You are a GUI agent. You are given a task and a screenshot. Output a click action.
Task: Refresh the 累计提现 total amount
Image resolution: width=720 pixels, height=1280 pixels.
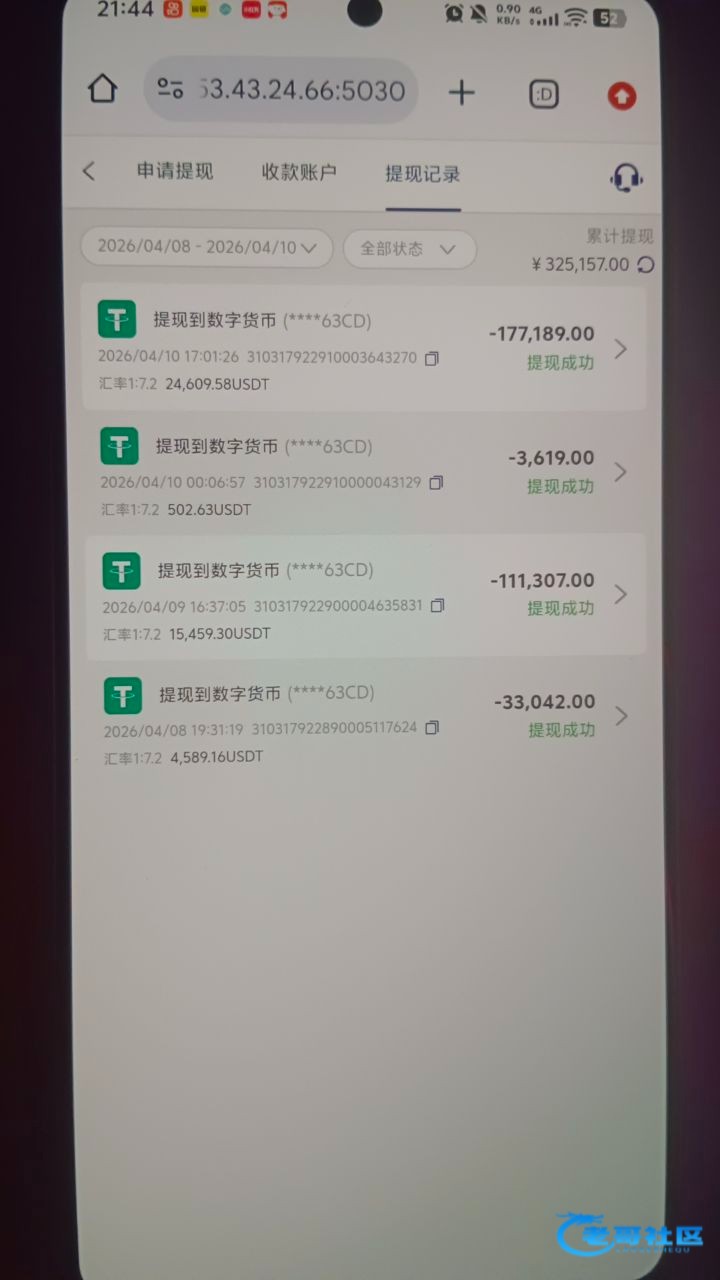pyautogui.click(x=646, y=265)
